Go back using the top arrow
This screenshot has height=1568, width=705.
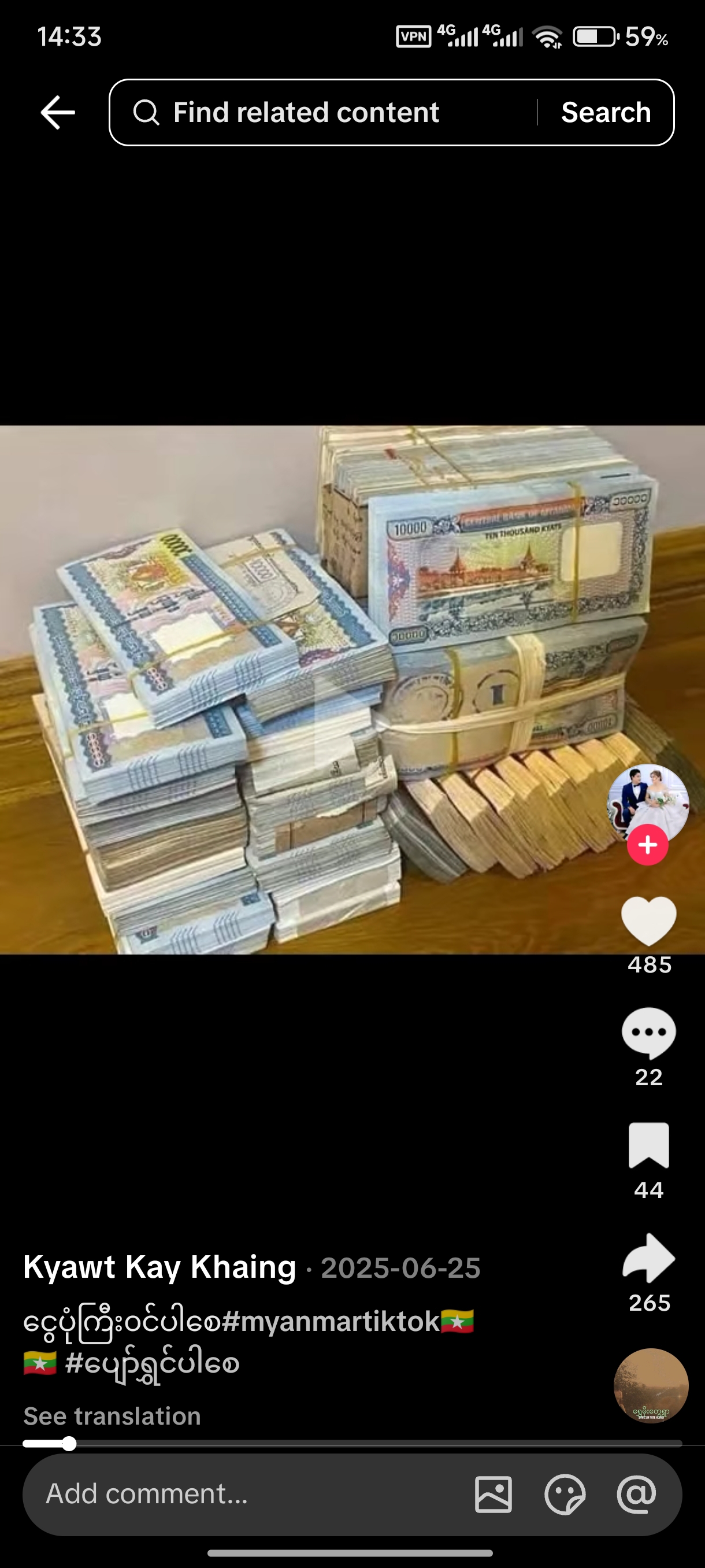click(58, 113)
